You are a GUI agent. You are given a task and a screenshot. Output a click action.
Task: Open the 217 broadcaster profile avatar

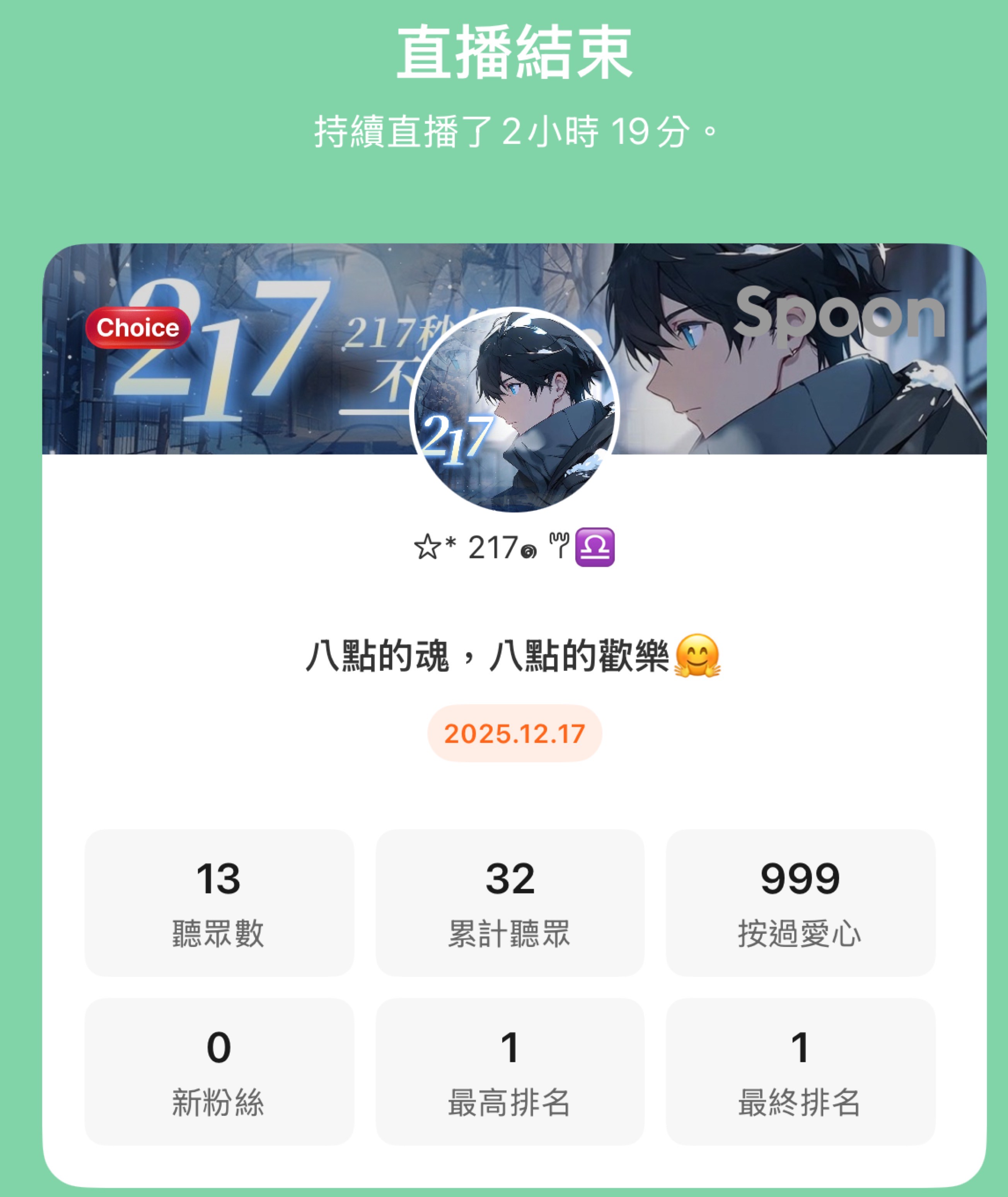(x=514, y=410)
